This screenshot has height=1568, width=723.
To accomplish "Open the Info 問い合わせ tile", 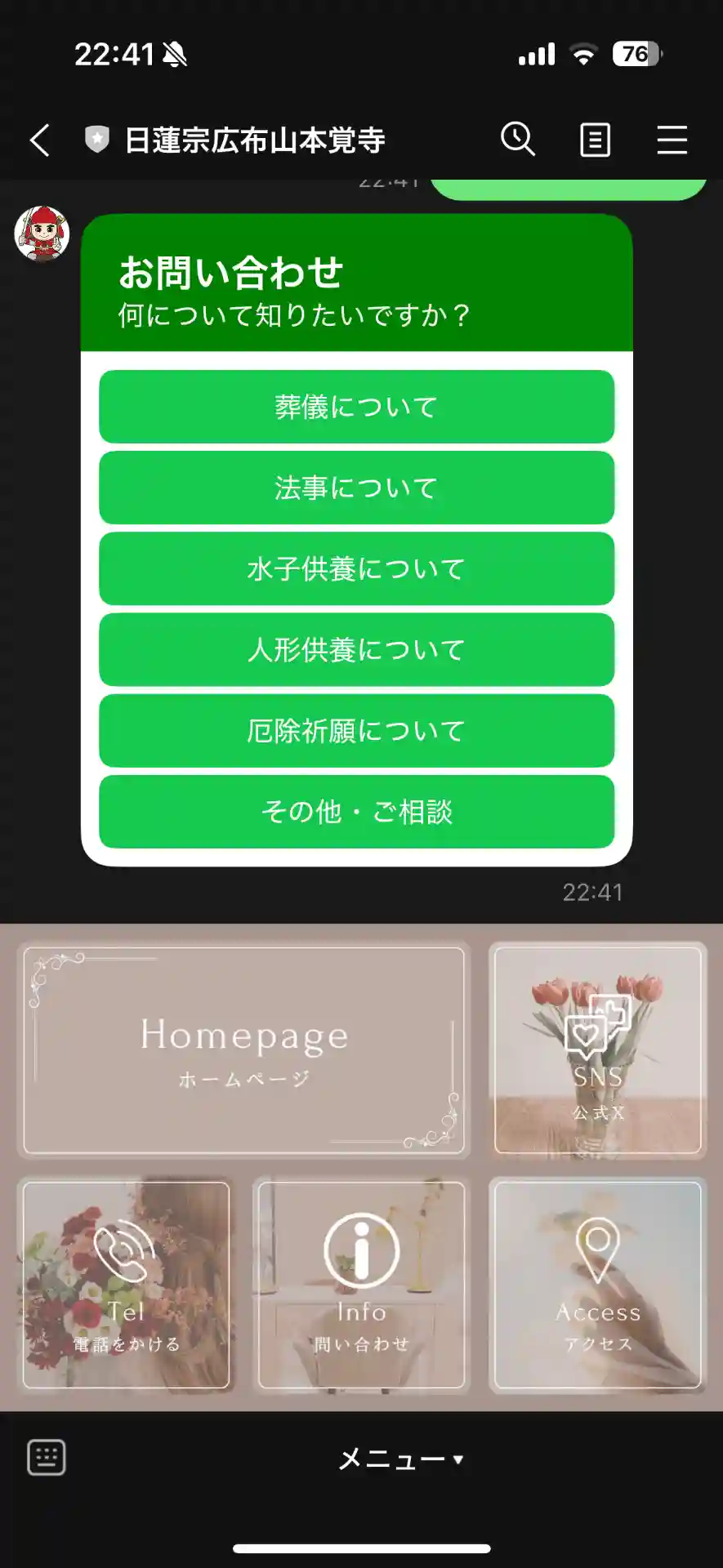I will point(361,1285).
